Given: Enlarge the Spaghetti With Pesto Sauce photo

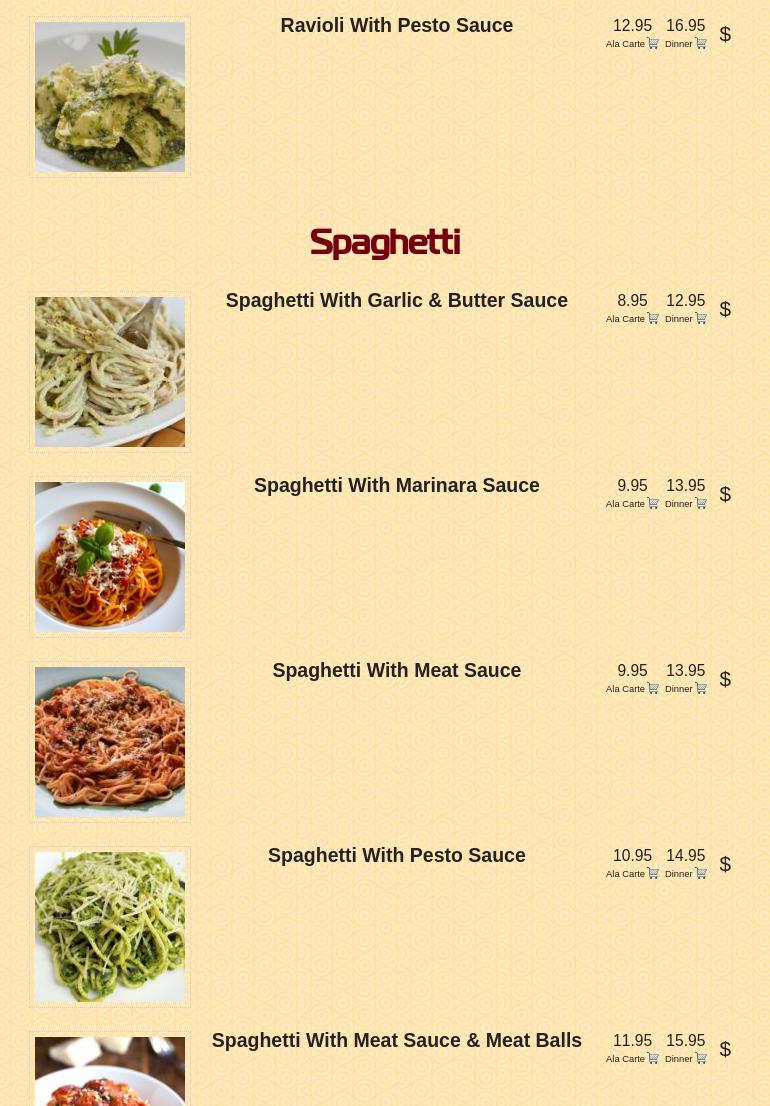Looking at the screenshot, I should click(110, 927).
